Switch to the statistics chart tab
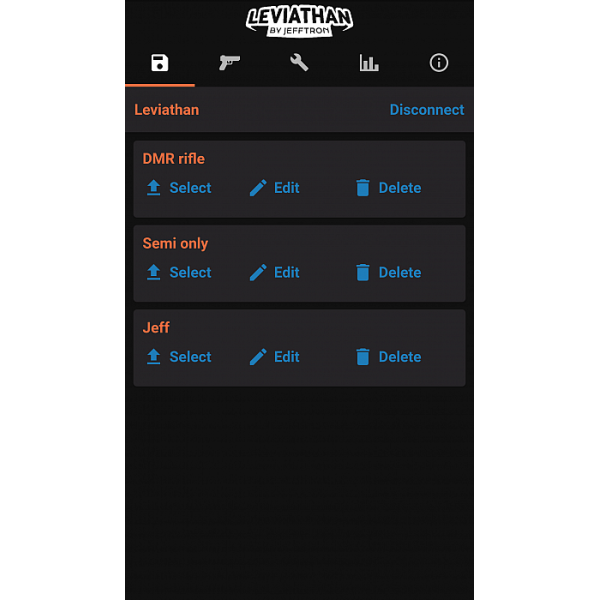 pyautogui.click(x=369, y=63)
